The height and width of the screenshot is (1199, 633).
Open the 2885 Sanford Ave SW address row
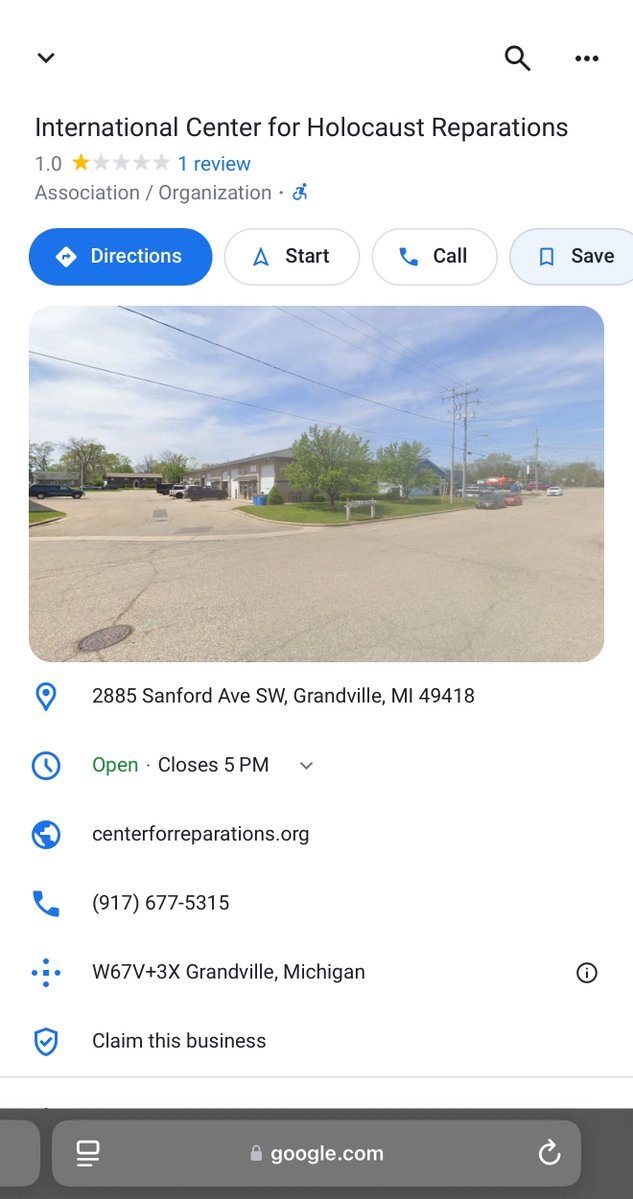point(283,696)
